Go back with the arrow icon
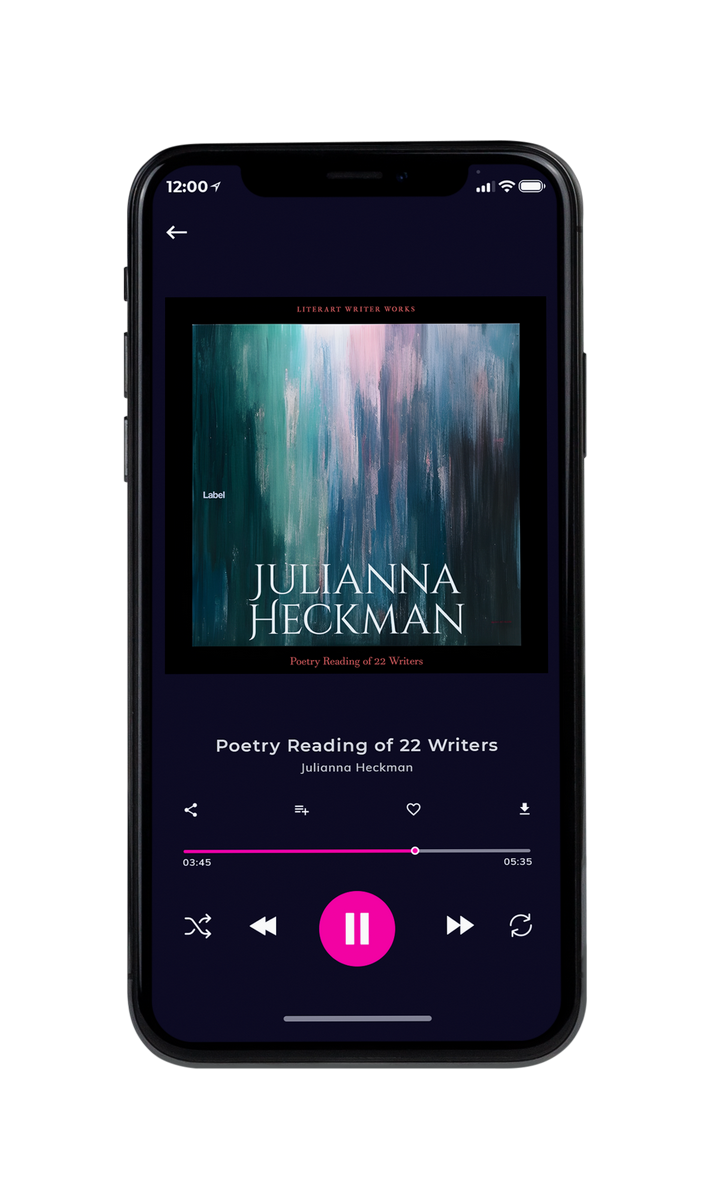720x1200 pixels. [177, 232]
